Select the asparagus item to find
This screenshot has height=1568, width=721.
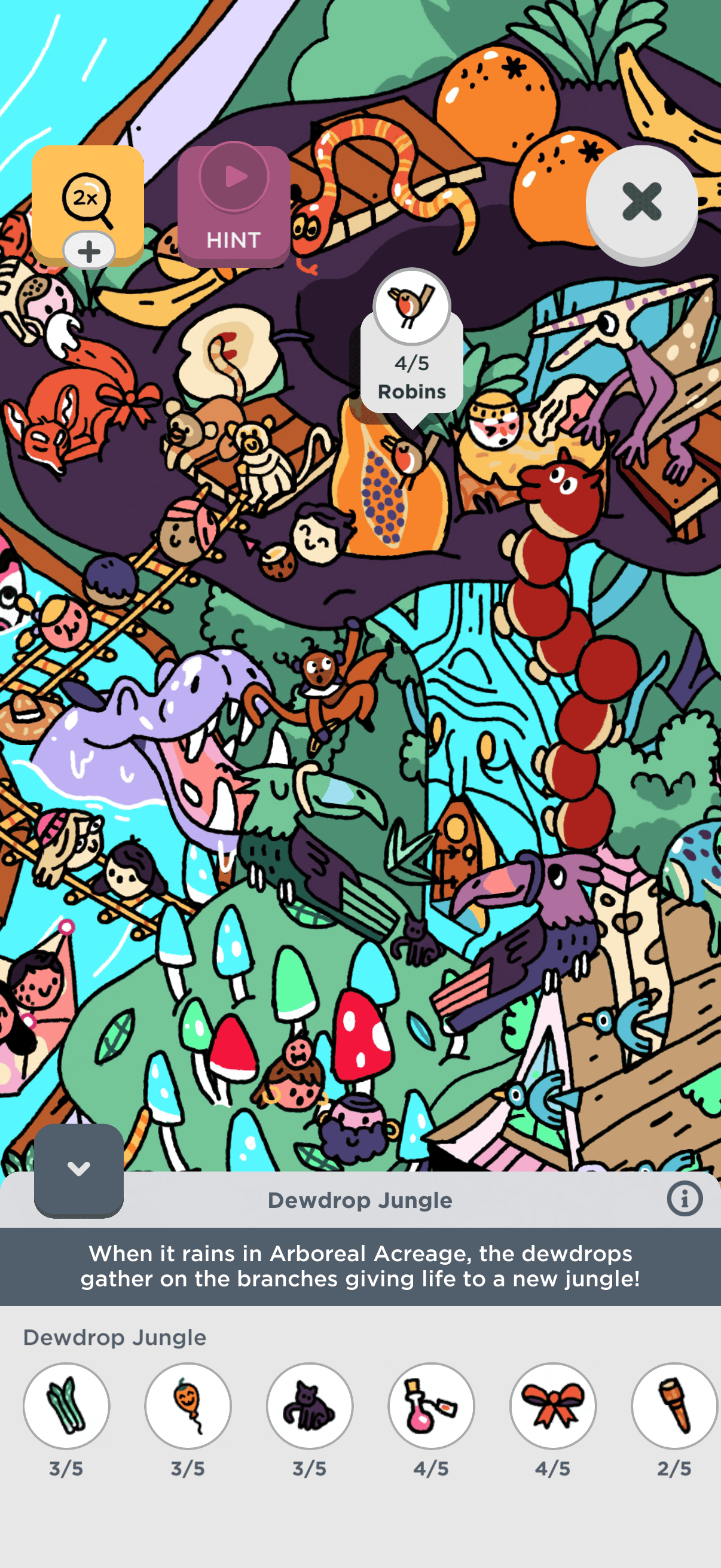click(x=66, y=1405)
